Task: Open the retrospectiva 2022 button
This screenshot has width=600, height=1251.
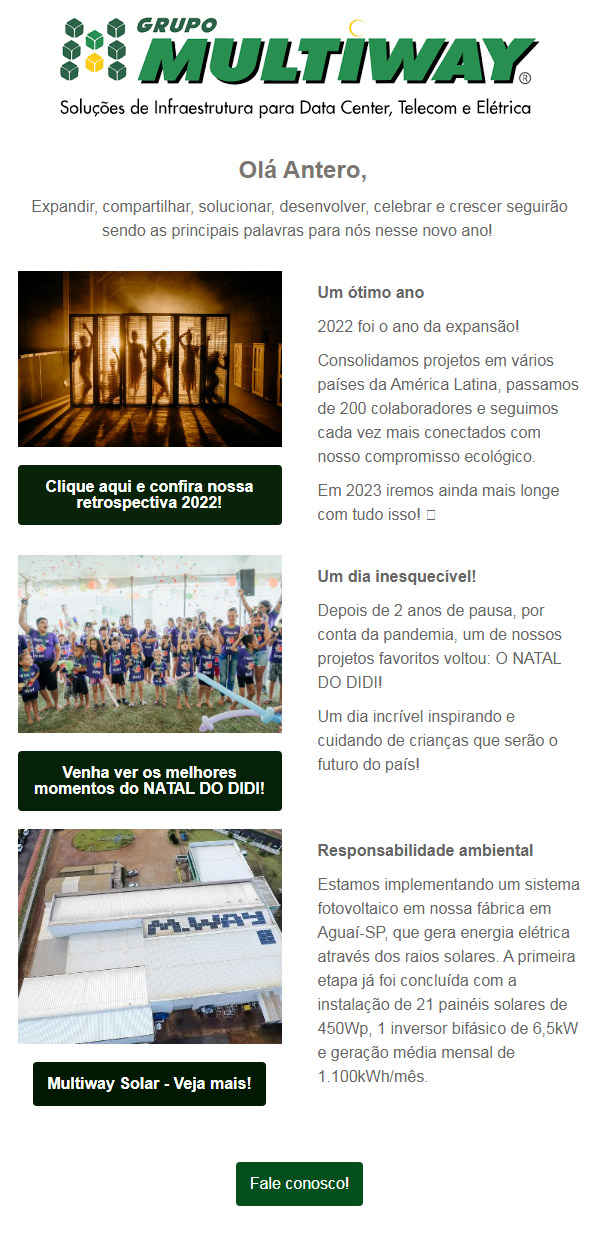Action: coord(150,494)
